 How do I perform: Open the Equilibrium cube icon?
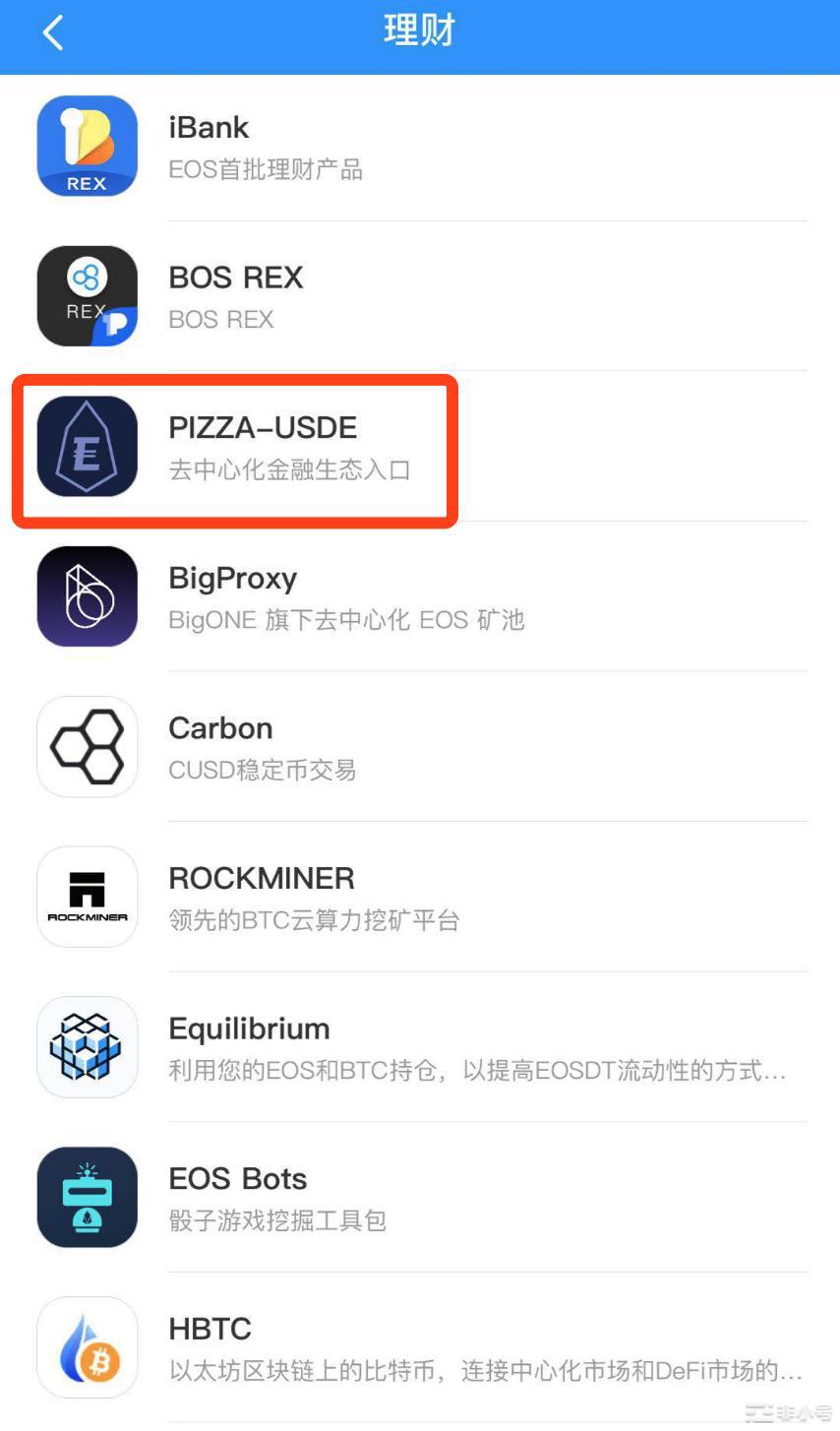(87, 1047)
